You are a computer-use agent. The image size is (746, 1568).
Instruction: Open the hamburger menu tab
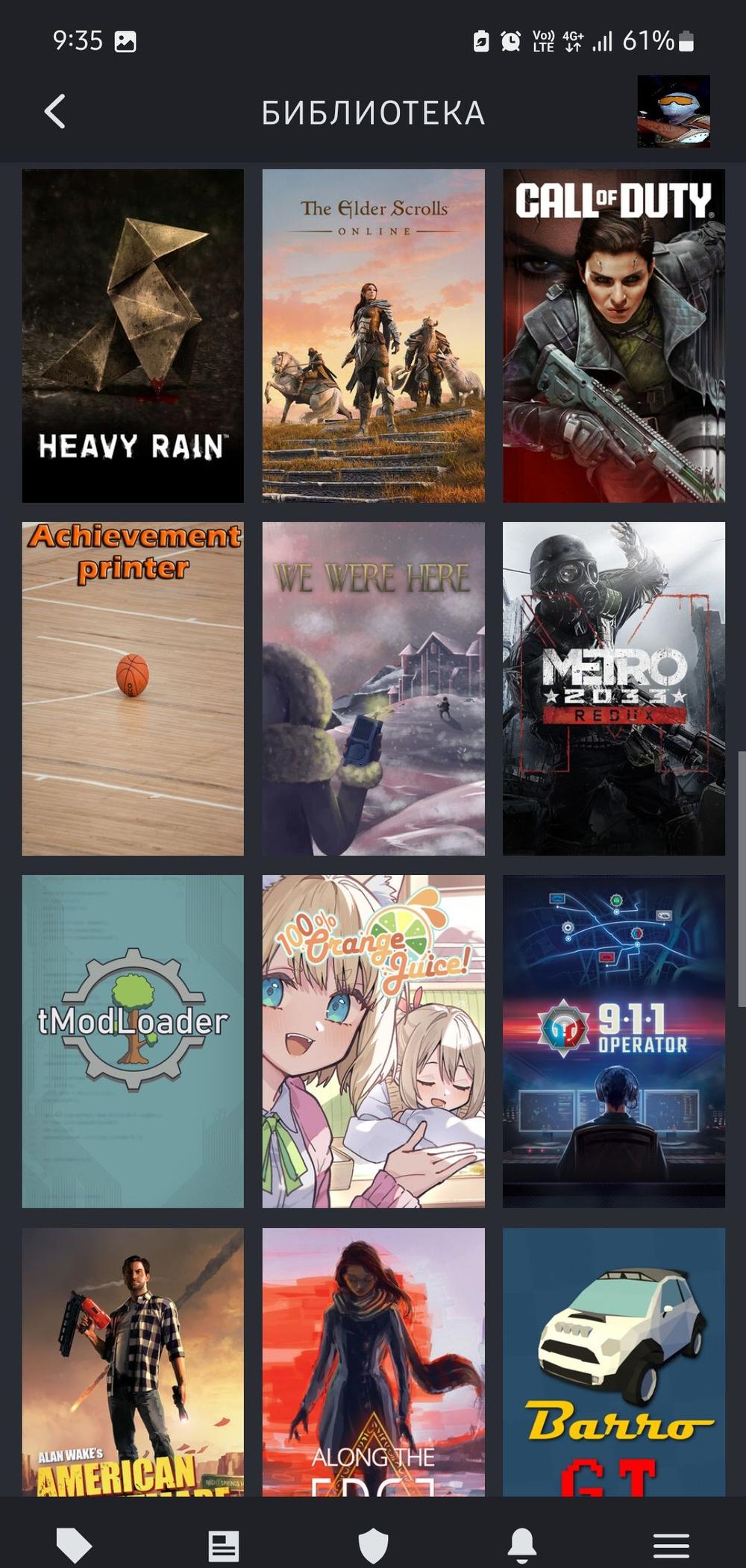click(x=671, y=1546)
